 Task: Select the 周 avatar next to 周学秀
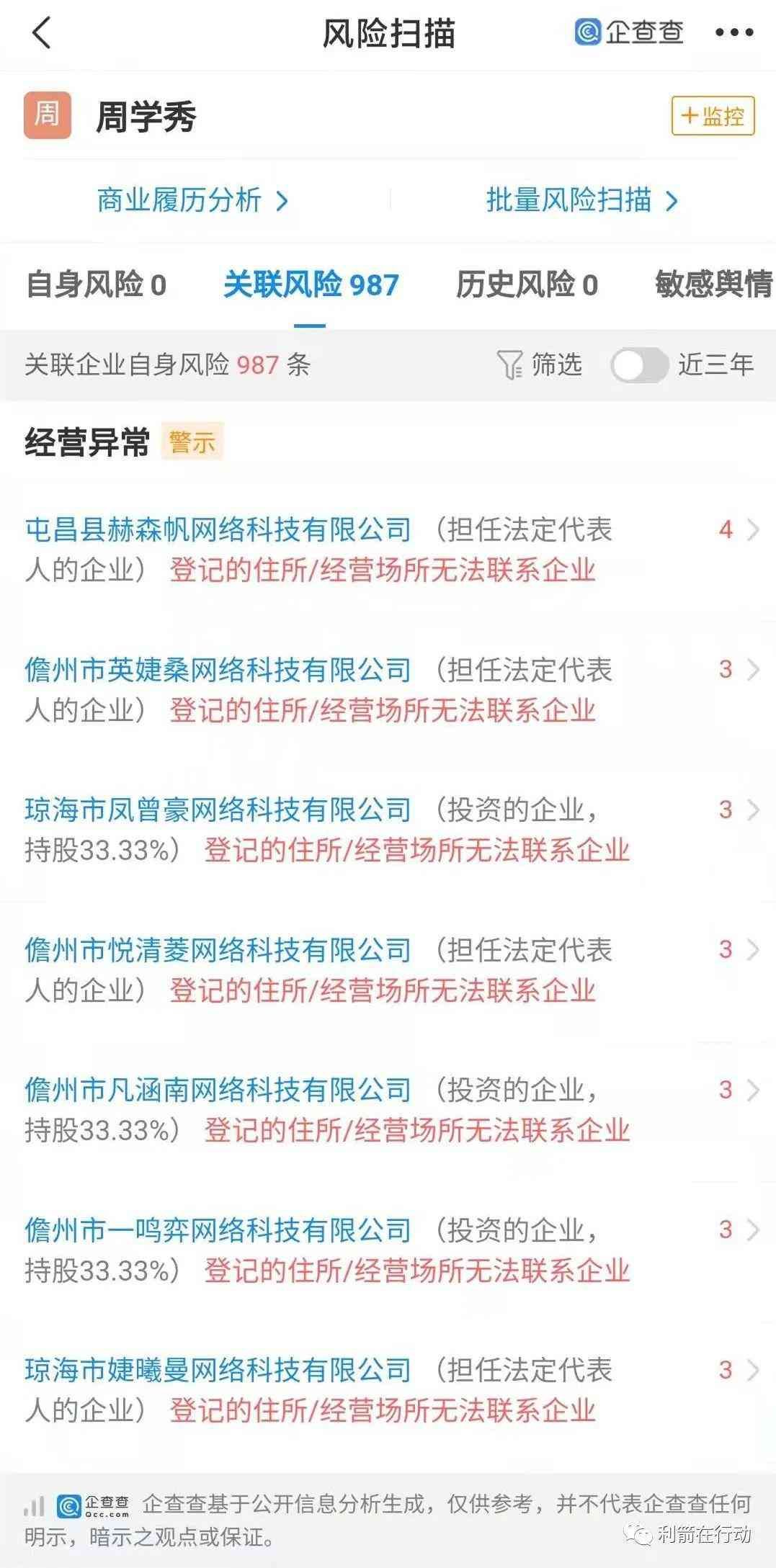click(x=47, y=114)
